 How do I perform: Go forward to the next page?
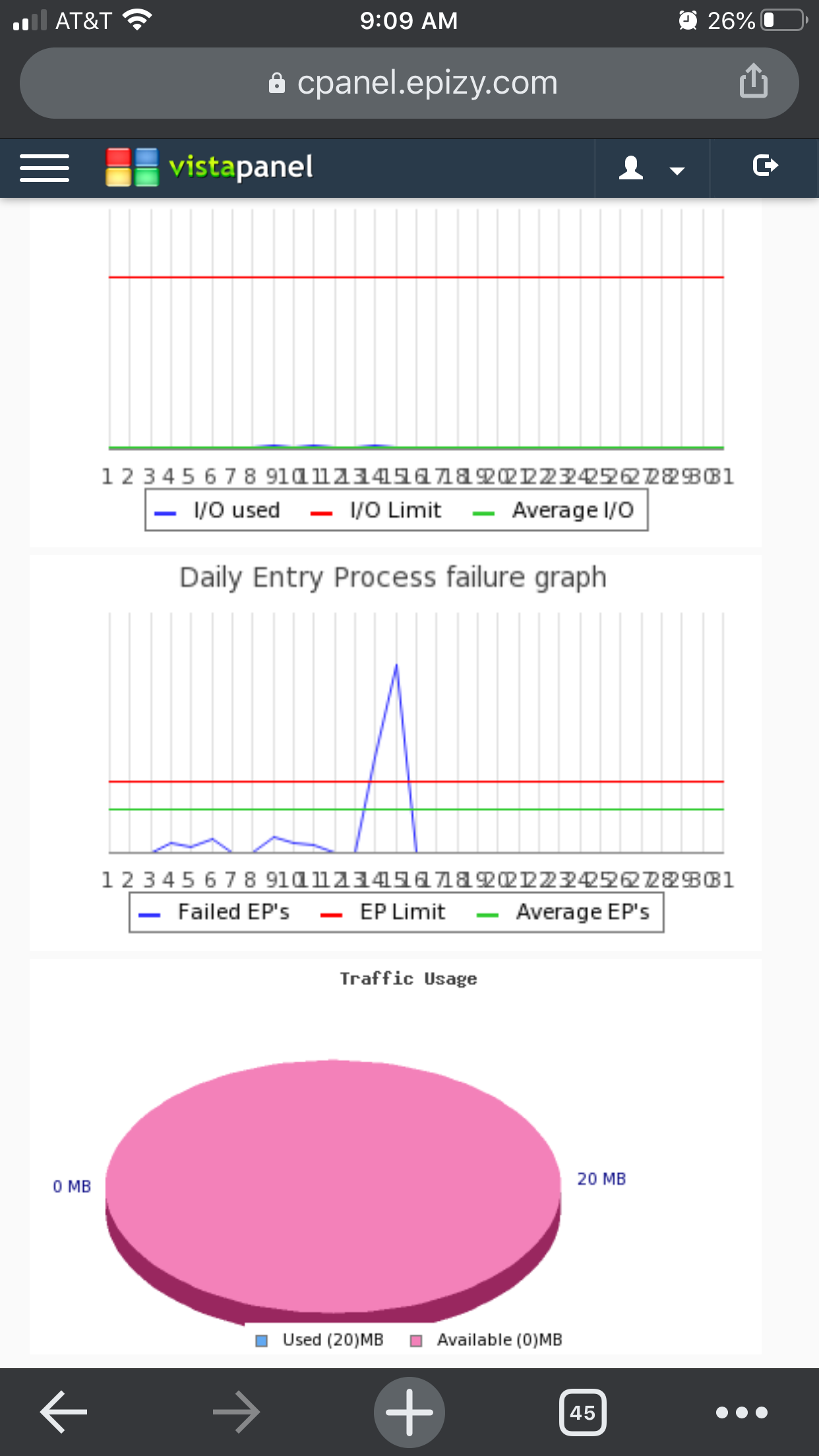click(236, 1412)
